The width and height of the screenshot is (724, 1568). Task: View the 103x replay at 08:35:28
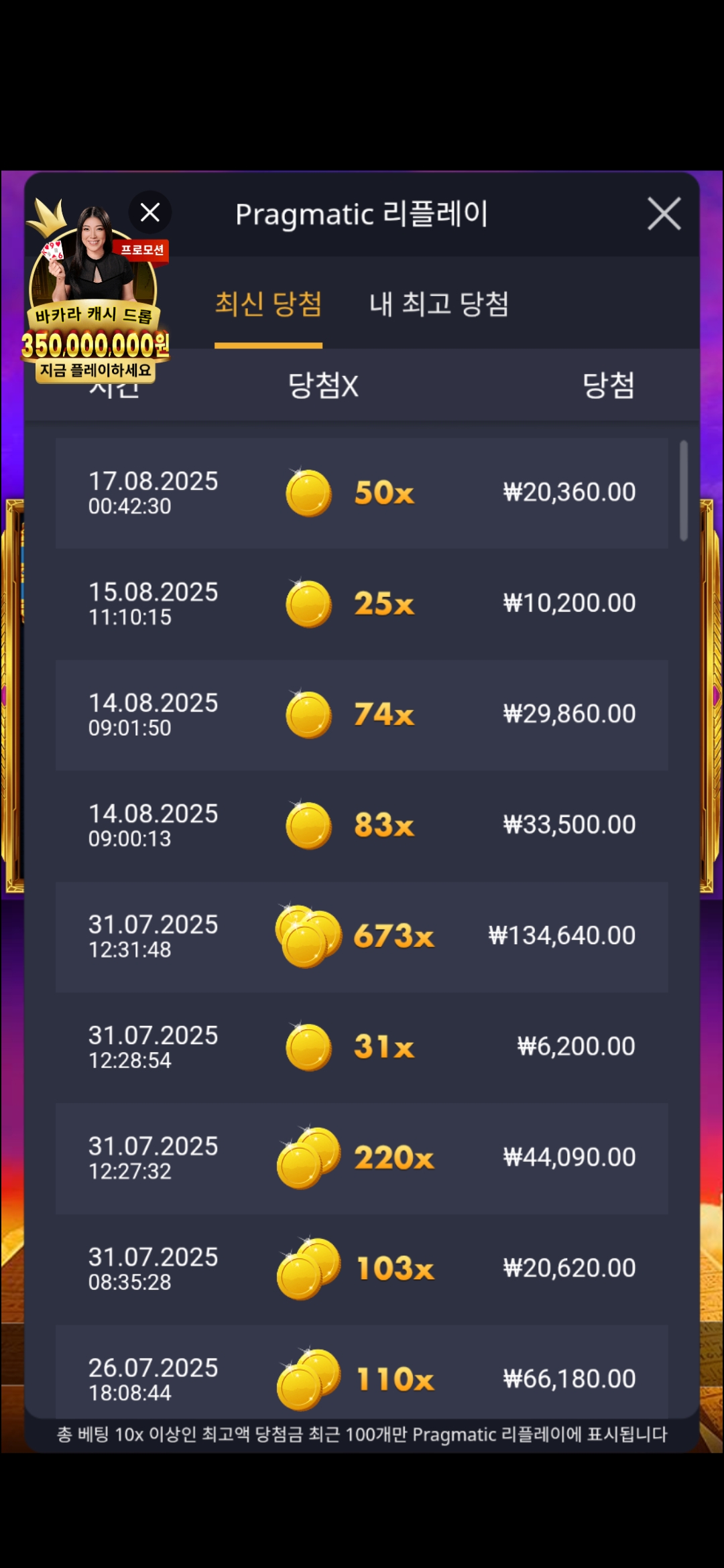tap(362, 1268)
